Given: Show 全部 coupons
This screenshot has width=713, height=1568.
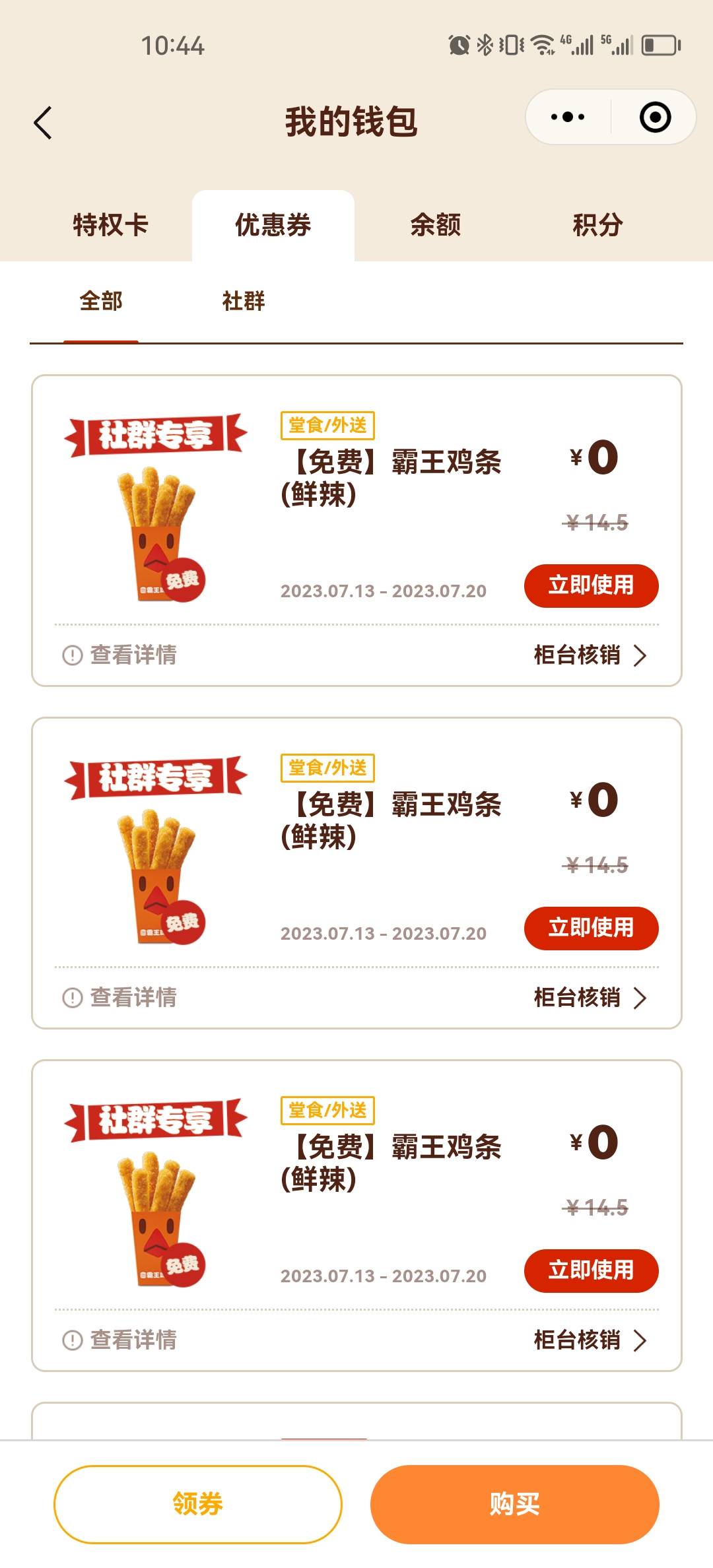Looking at the screenshot, I should [x=101, y=302].
